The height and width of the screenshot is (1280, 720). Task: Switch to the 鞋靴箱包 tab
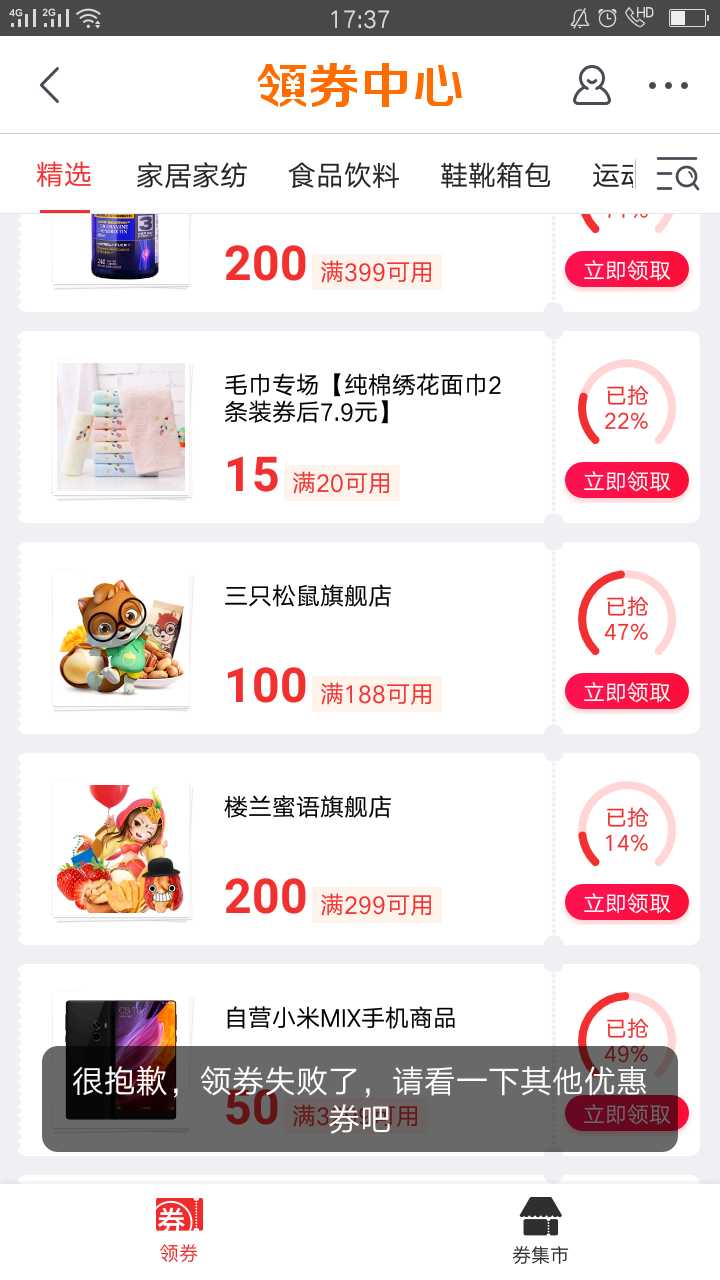click(495, 176)
